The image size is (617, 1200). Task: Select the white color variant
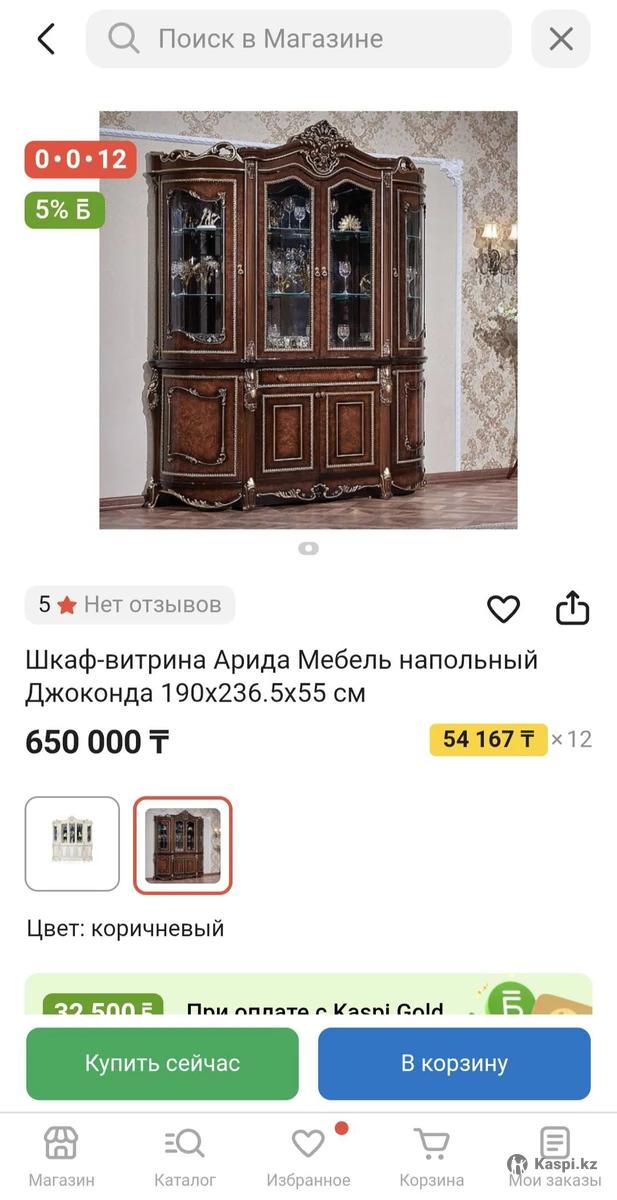click(x=72, y=843)
